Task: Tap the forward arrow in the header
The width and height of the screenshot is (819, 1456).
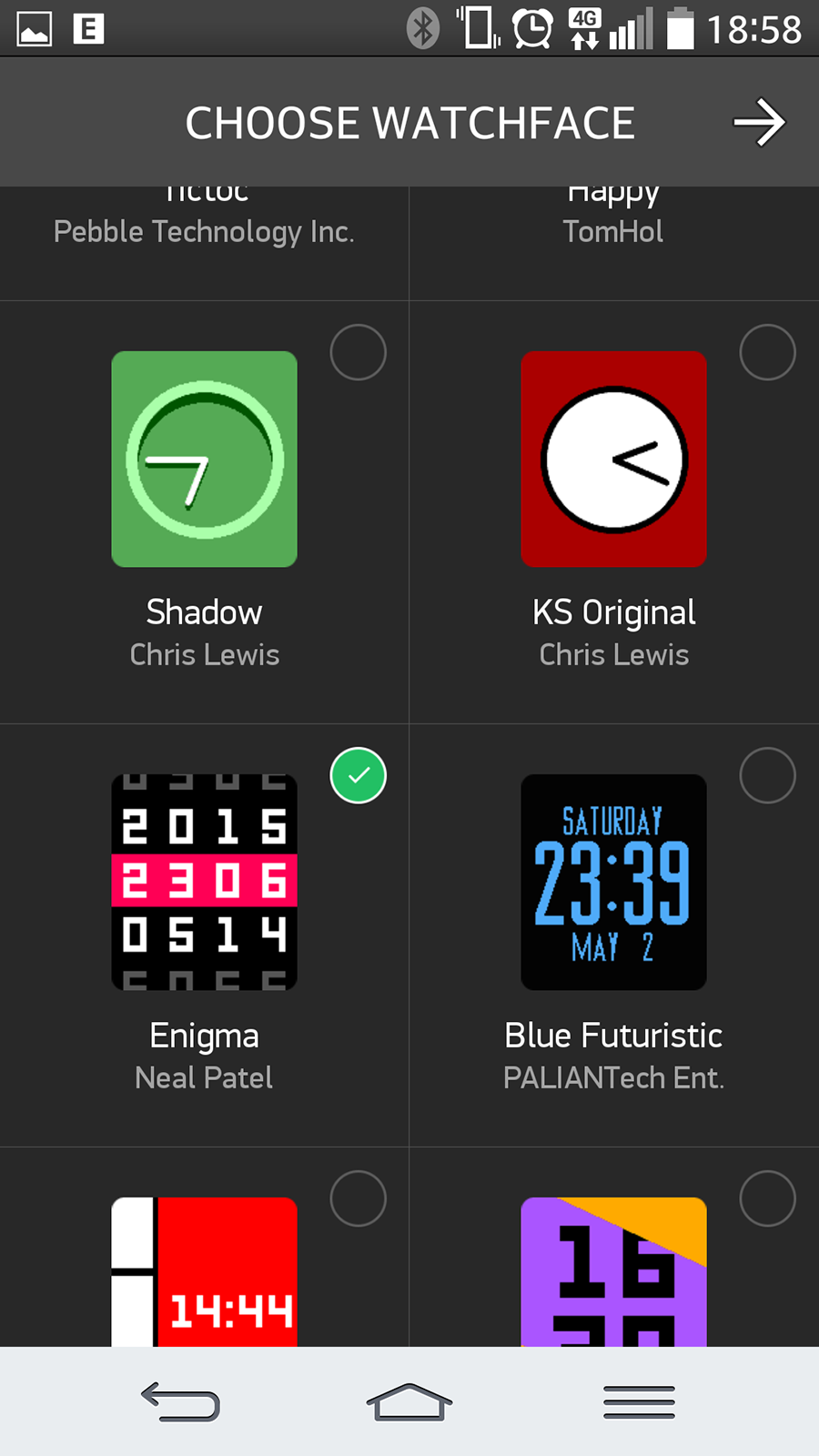Action: (759, 123)
